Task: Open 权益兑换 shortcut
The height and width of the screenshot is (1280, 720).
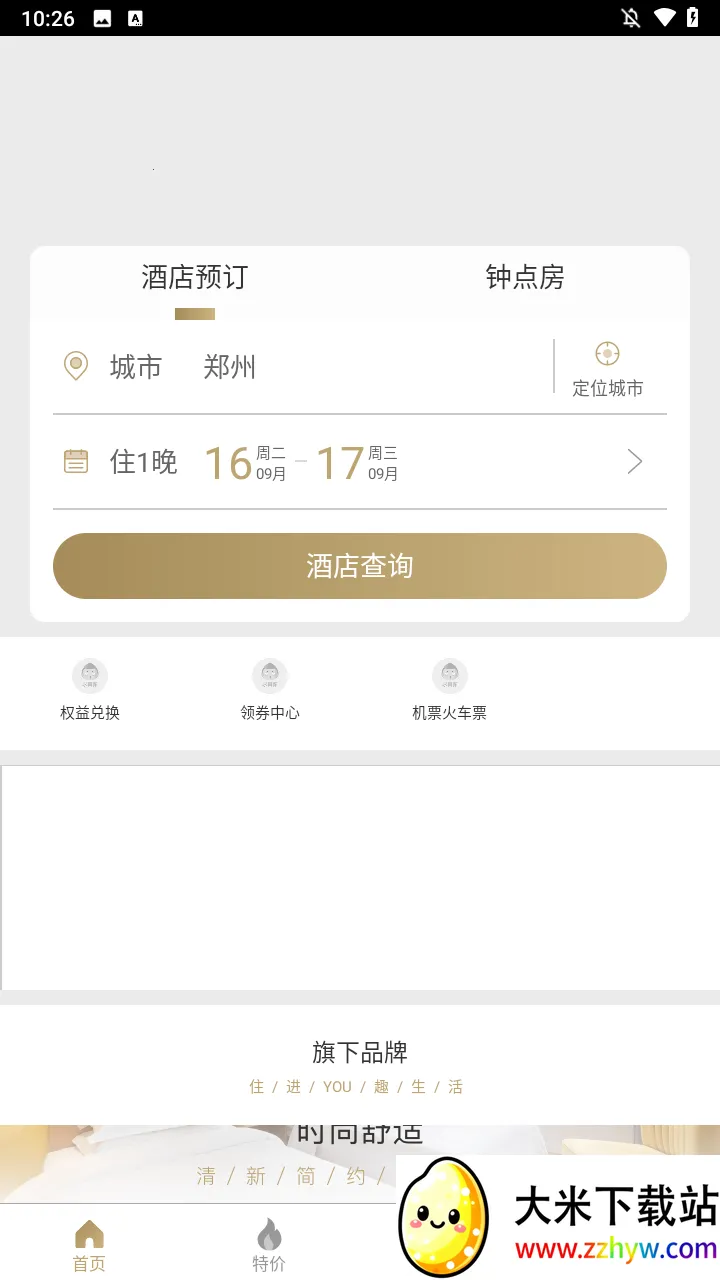Action: [90, 690]
